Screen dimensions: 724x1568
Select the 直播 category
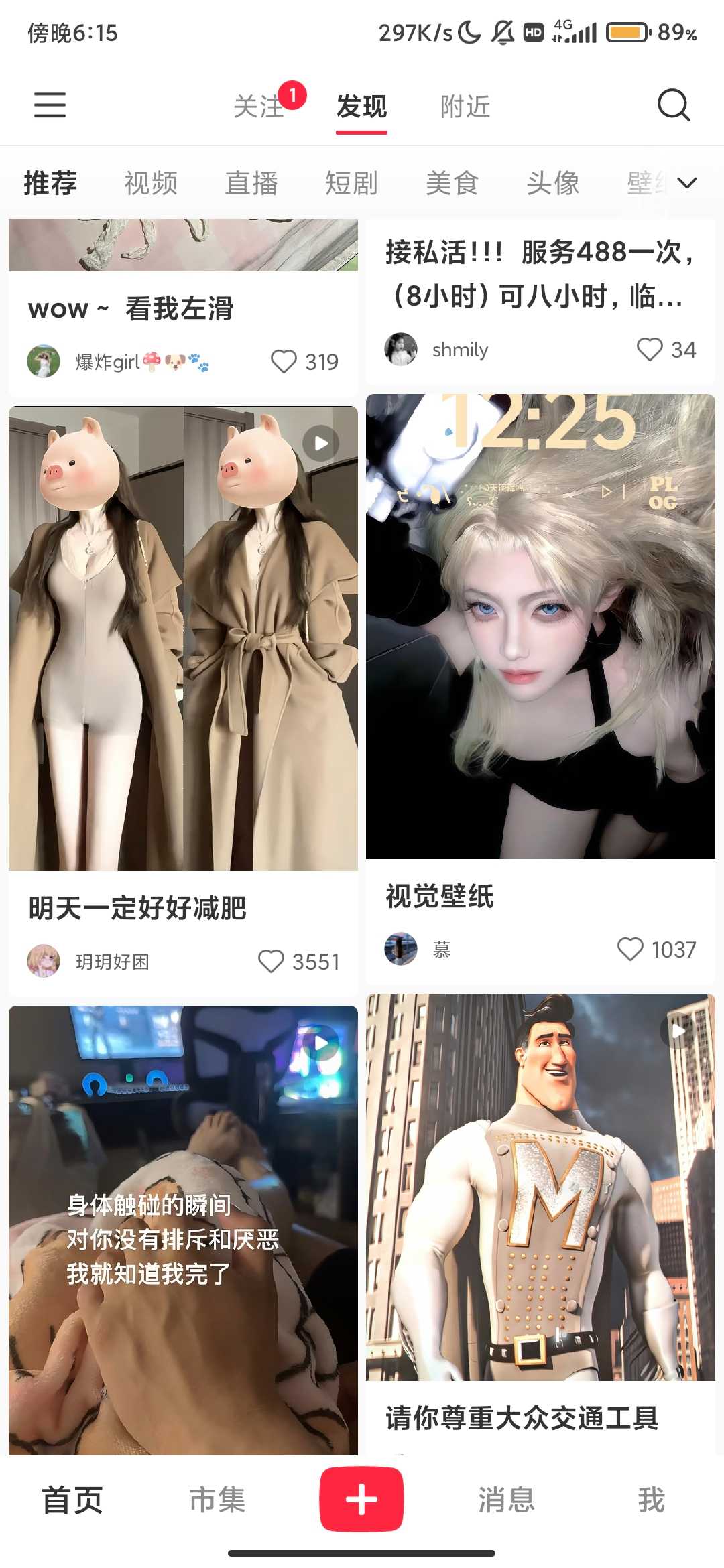[251, 183]
